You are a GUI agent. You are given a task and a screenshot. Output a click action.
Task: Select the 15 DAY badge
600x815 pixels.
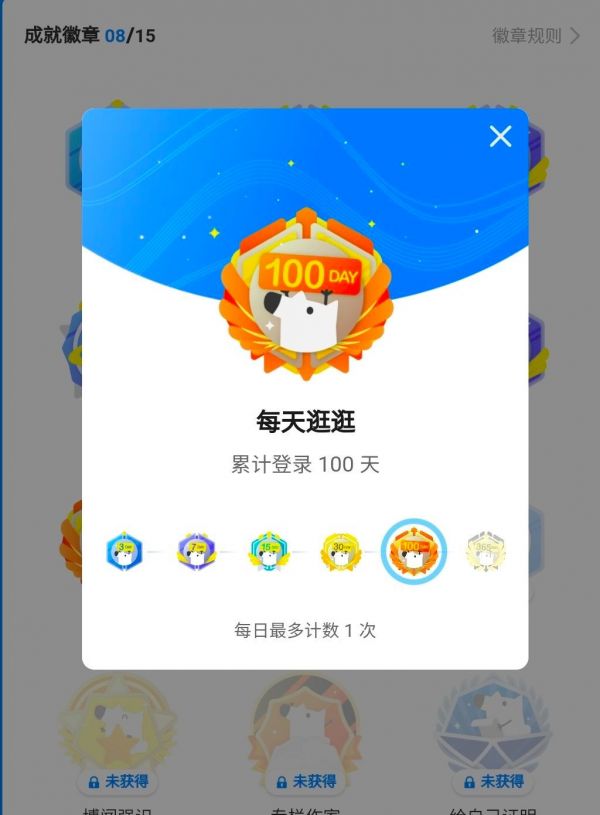268,552
